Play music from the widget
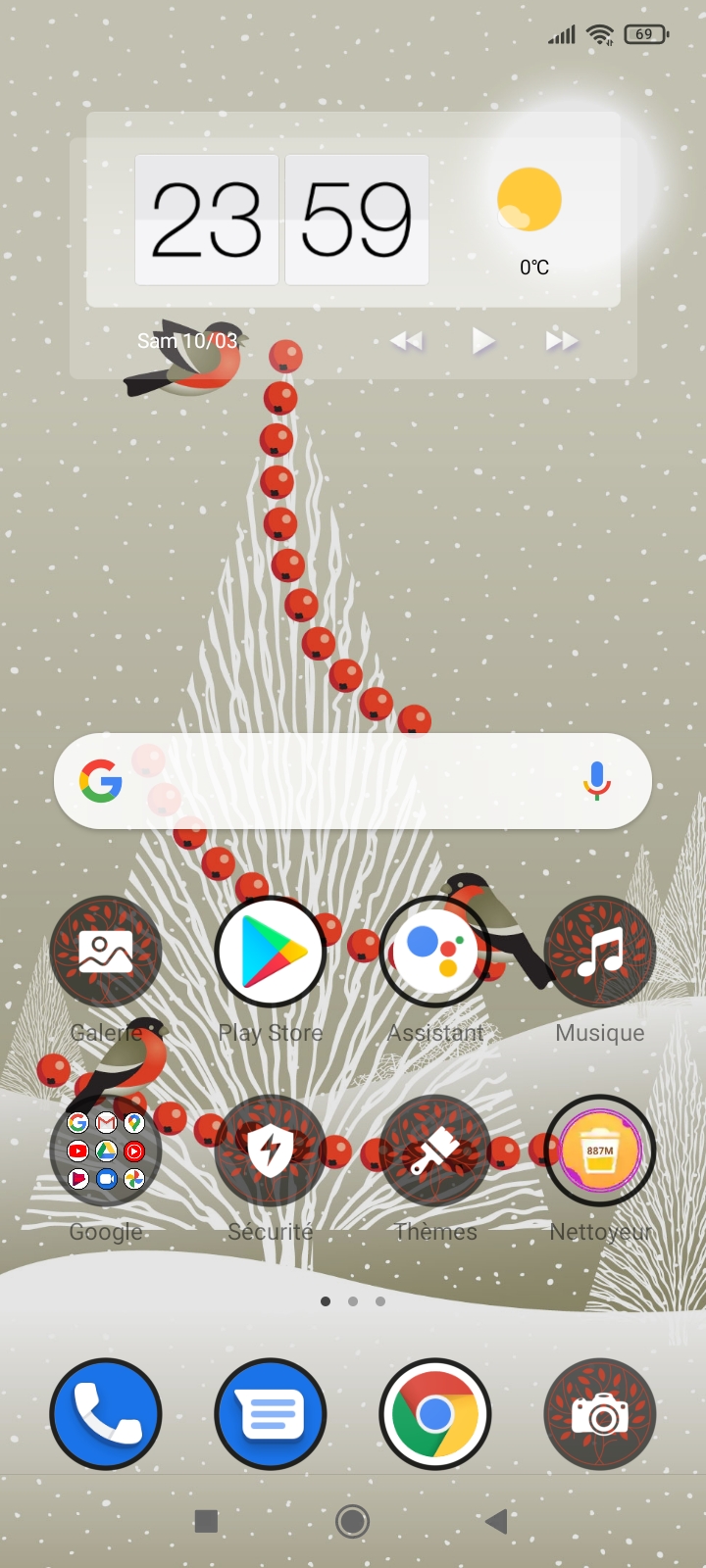This screenshot has width=706, height=1568. 482,341
